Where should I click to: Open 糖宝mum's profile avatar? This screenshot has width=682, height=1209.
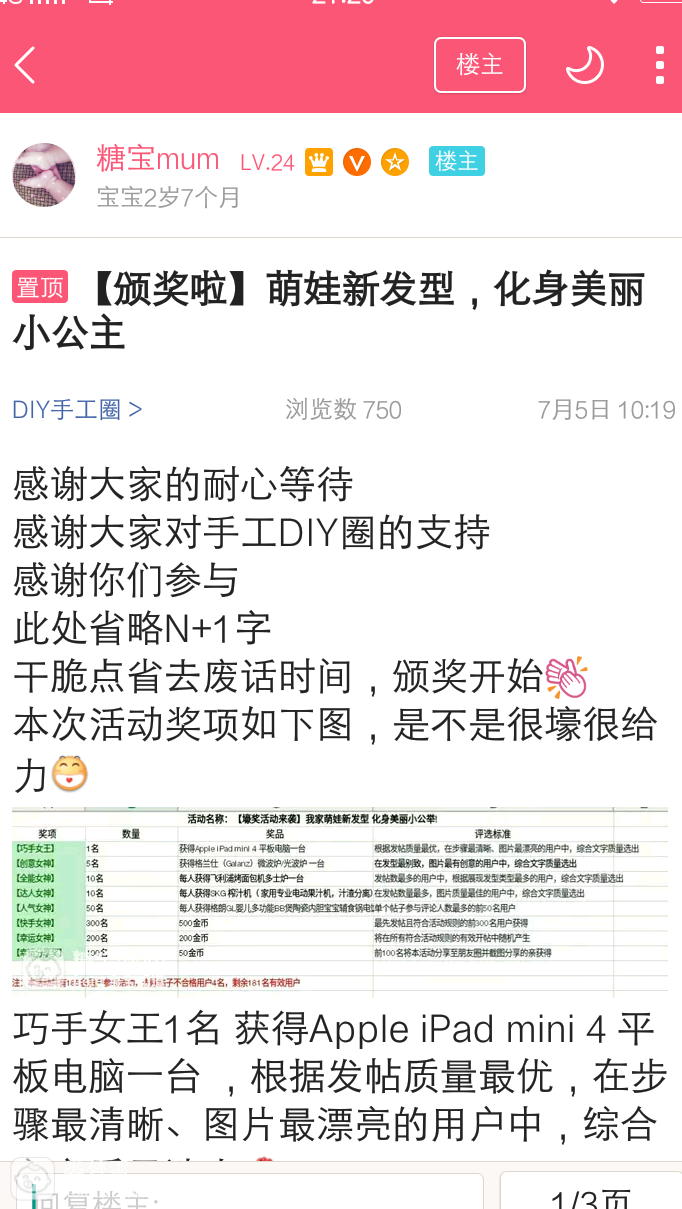pyautogui.click(x=44, y=175)
